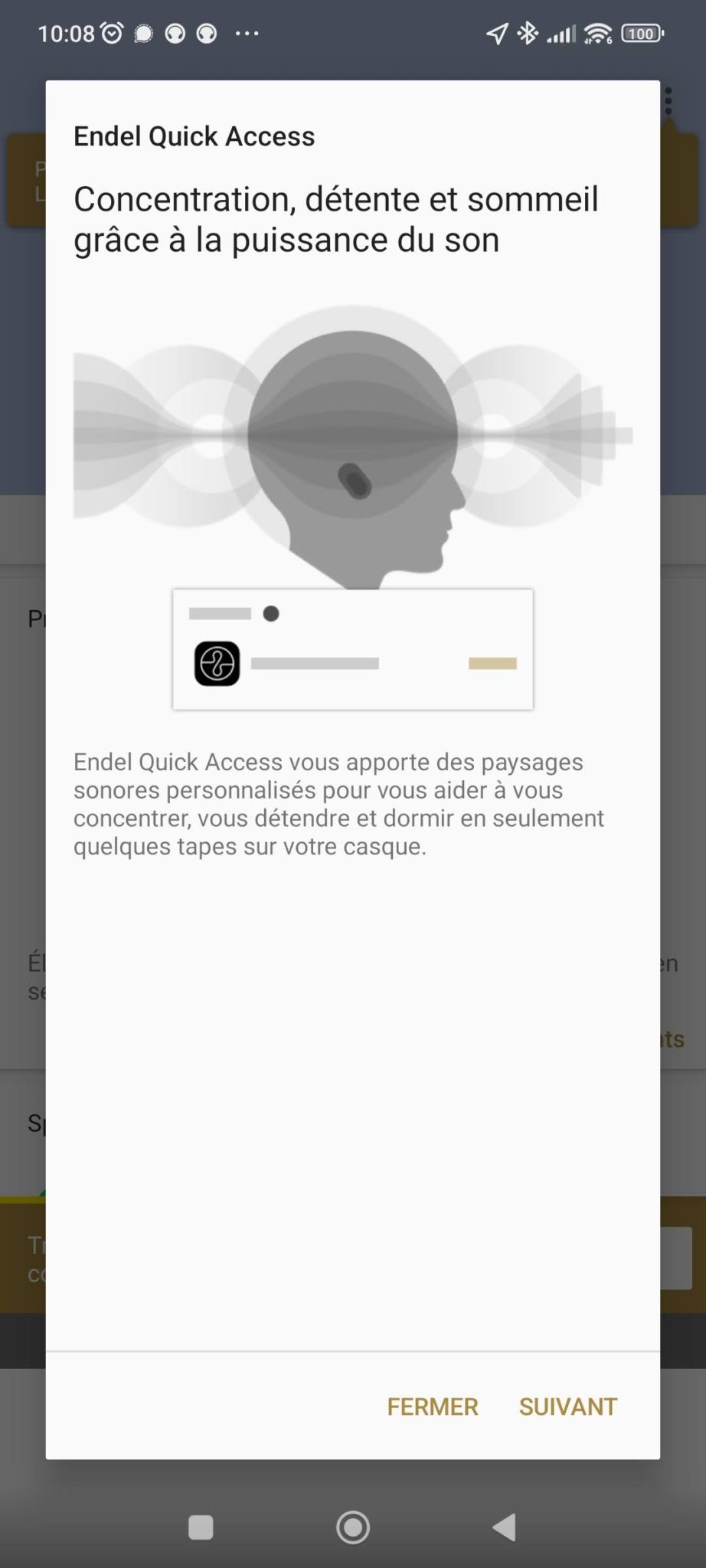The width and height of the screenshot is (706, 1568).
Task: Go back using system back button
Action: pyautogui.click(x=505, y=1527)
